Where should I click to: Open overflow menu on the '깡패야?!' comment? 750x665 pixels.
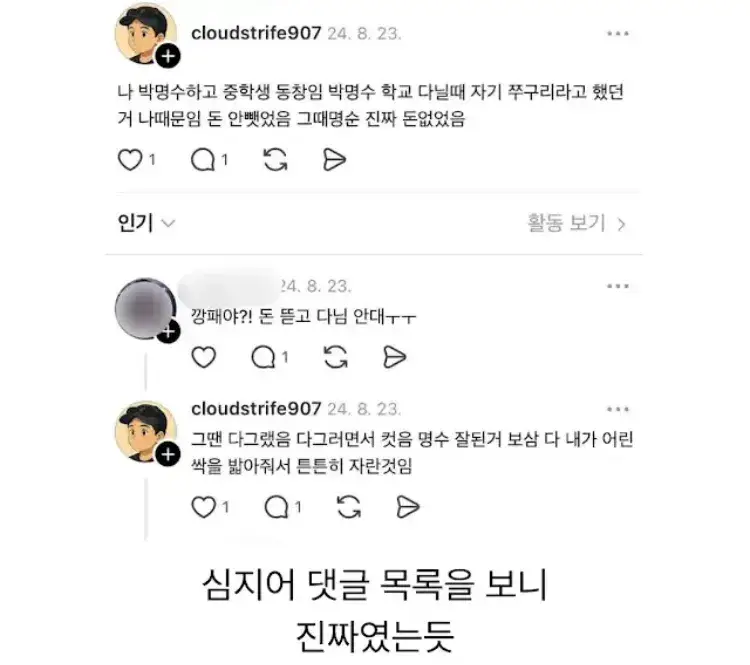[x=618, y=286]
